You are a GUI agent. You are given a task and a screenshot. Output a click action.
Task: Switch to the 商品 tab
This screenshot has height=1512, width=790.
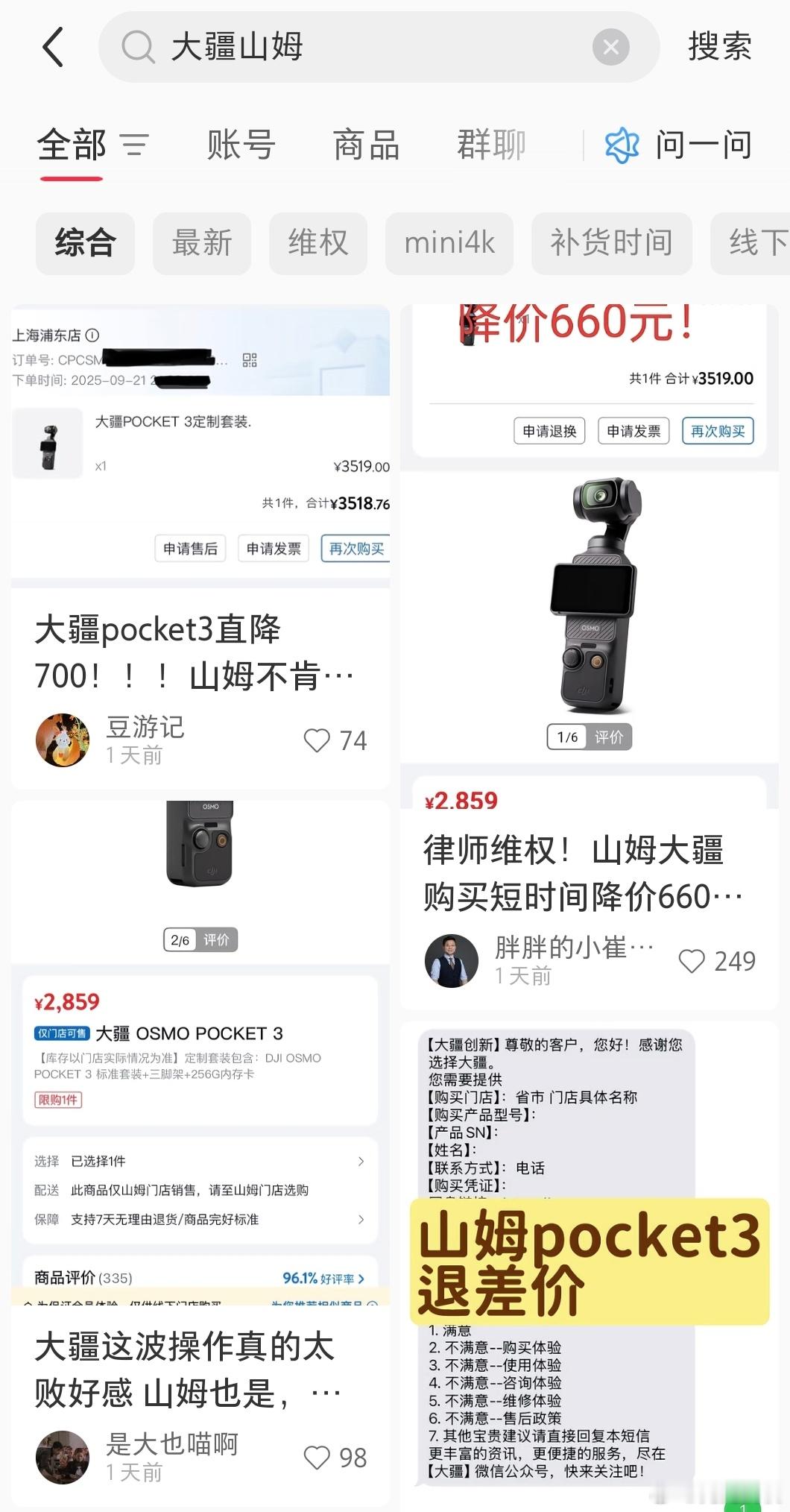pyautogui.click(x=366, y=145)
